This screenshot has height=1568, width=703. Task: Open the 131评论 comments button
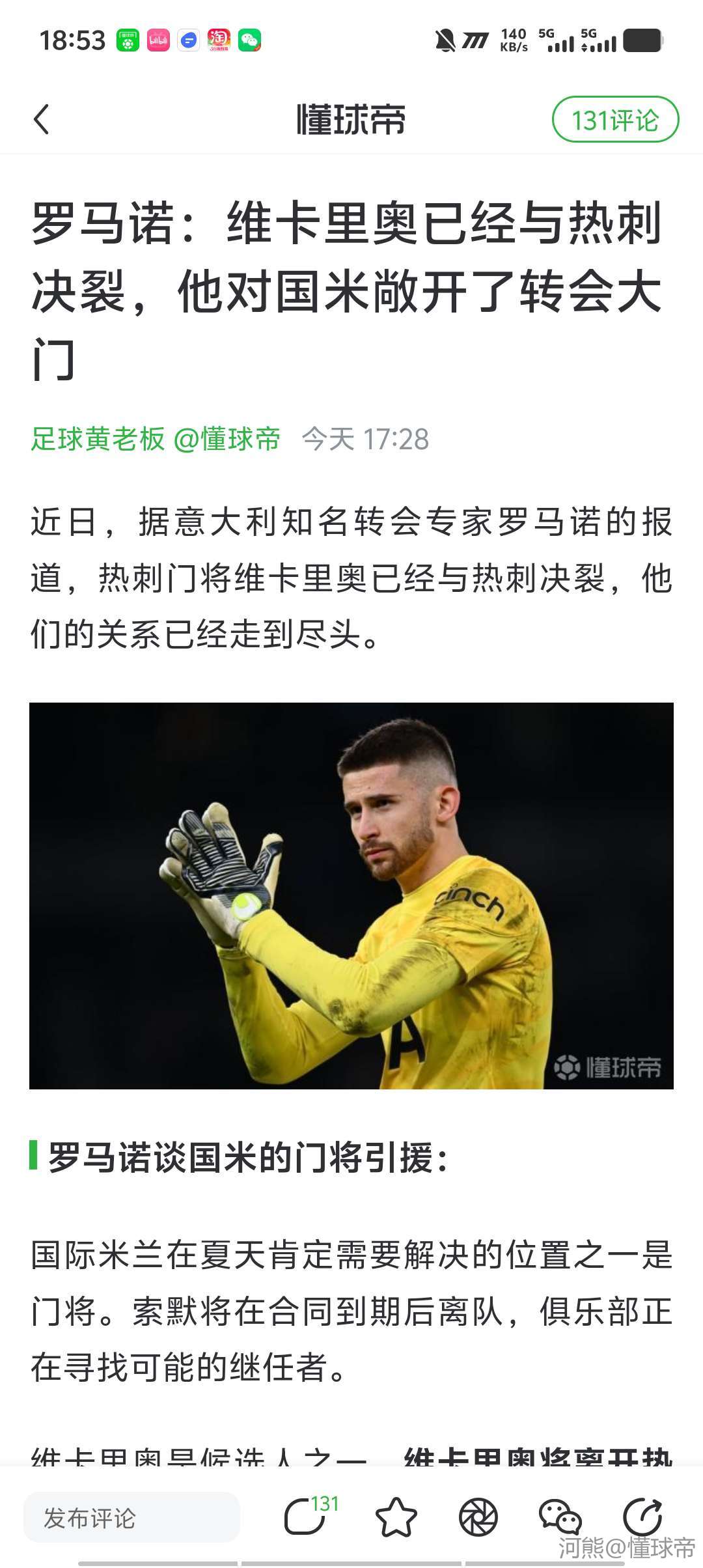click(615, 120)
